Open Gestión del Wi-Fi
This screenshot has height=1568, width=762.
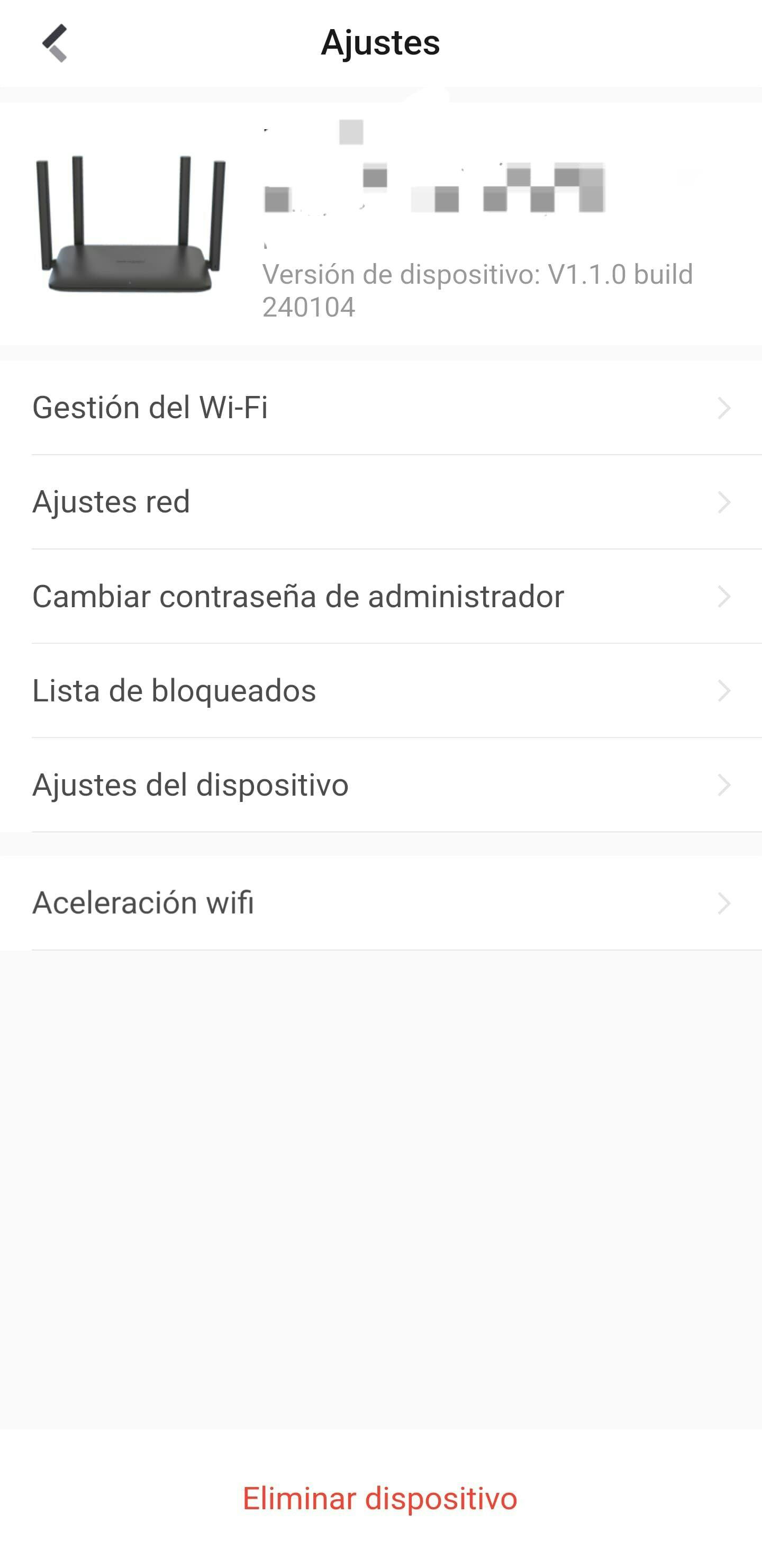(x=381, y=407)
